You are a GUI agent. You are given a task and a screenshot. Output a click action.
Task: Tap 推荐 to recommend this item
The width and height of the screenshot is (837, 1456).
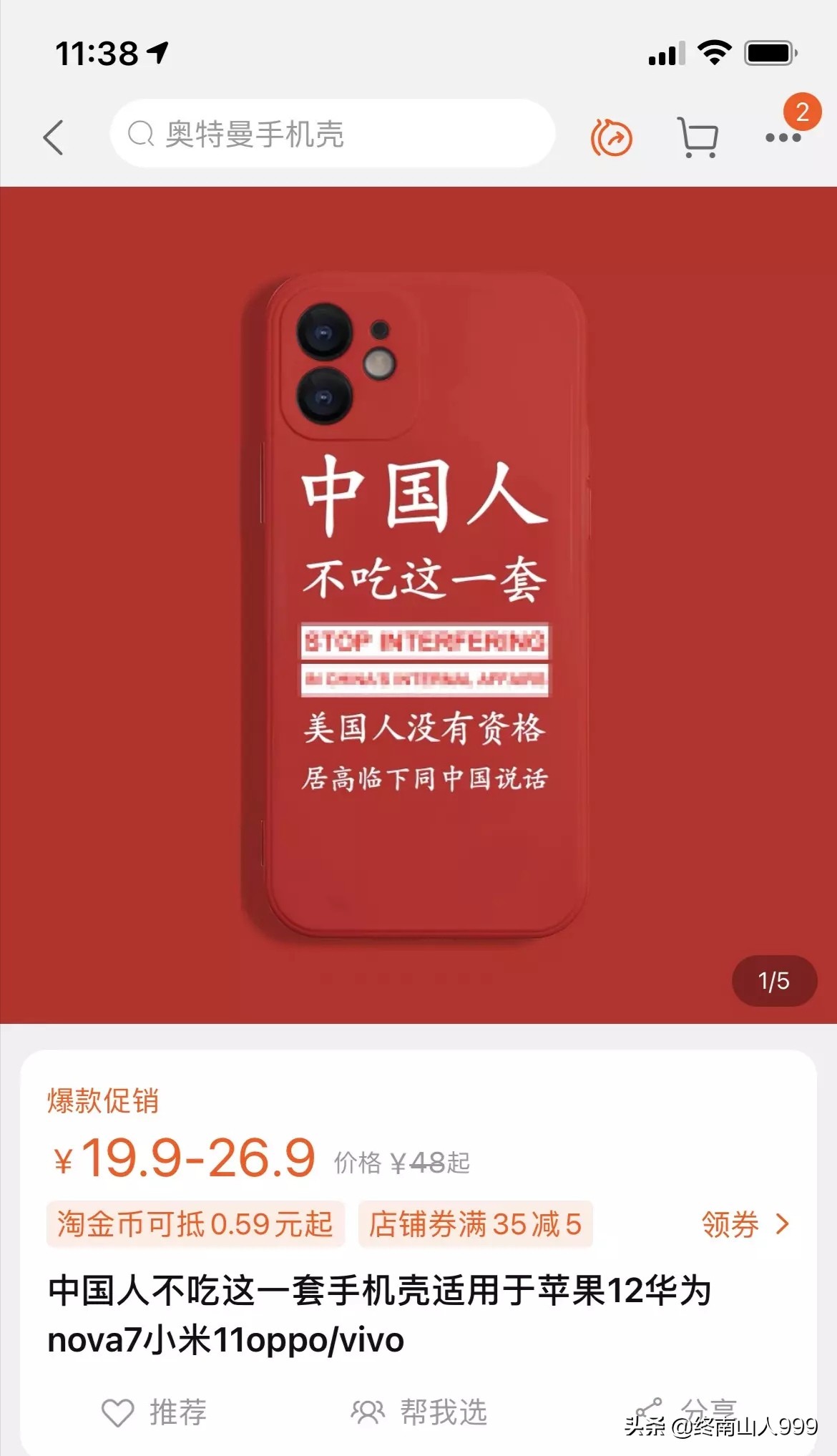tap(155, 1412)
